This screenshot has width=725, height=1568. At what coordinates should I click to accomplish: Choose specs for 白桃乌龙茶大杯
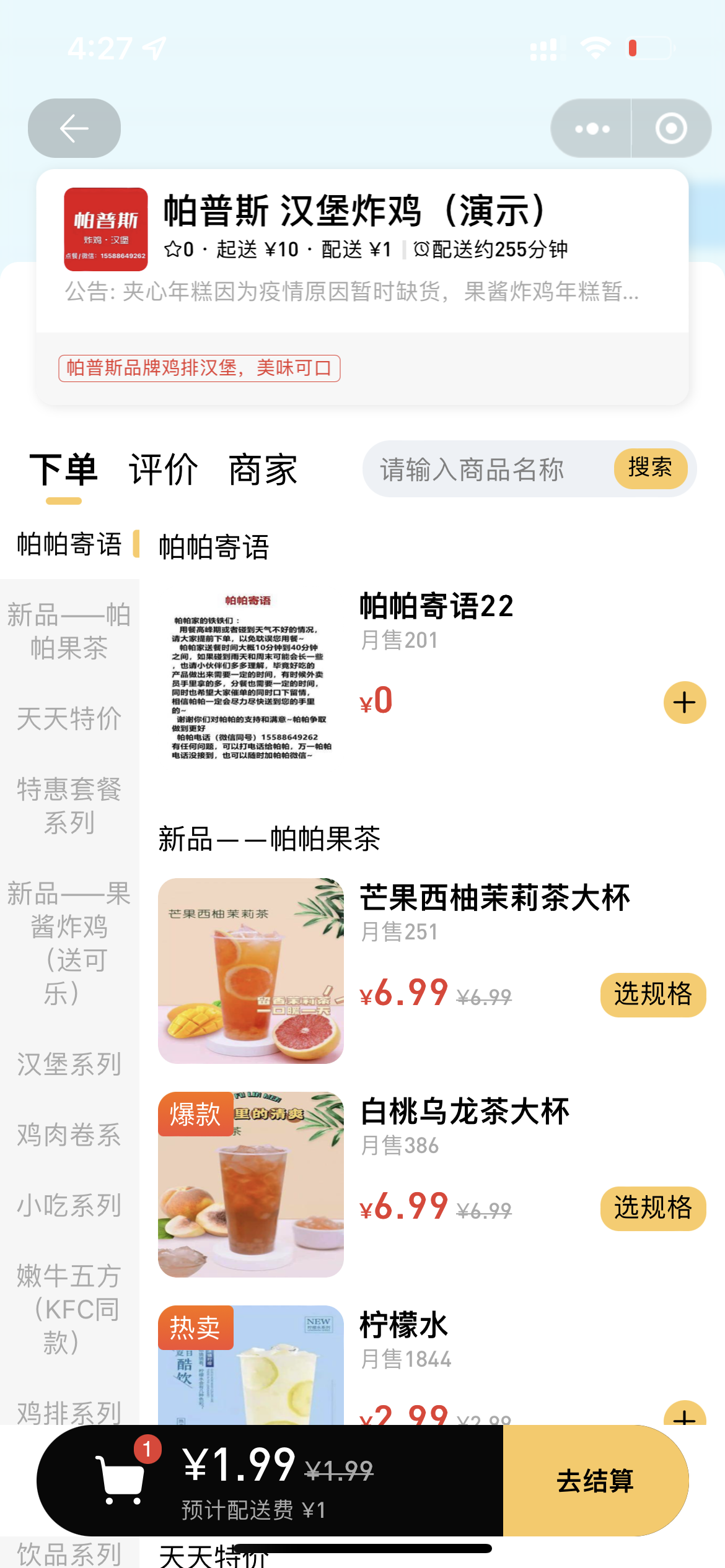[653, 1208]
